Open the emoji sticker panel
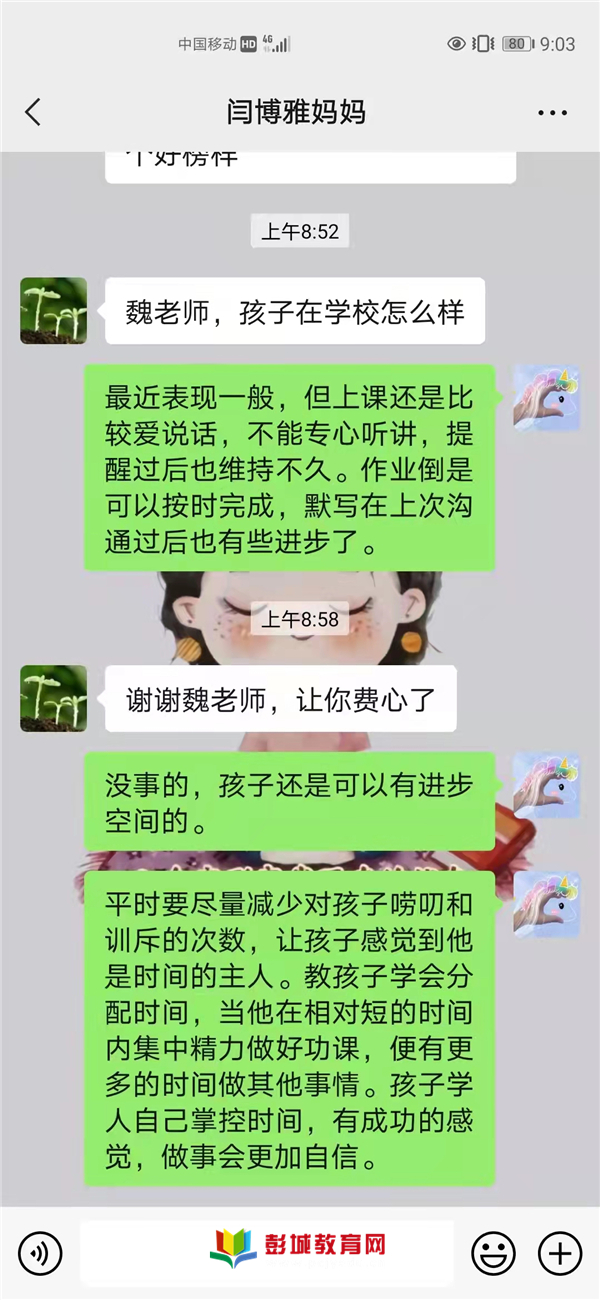The width and height of the screenshot is (600, 1300). tap(493, 1252)
